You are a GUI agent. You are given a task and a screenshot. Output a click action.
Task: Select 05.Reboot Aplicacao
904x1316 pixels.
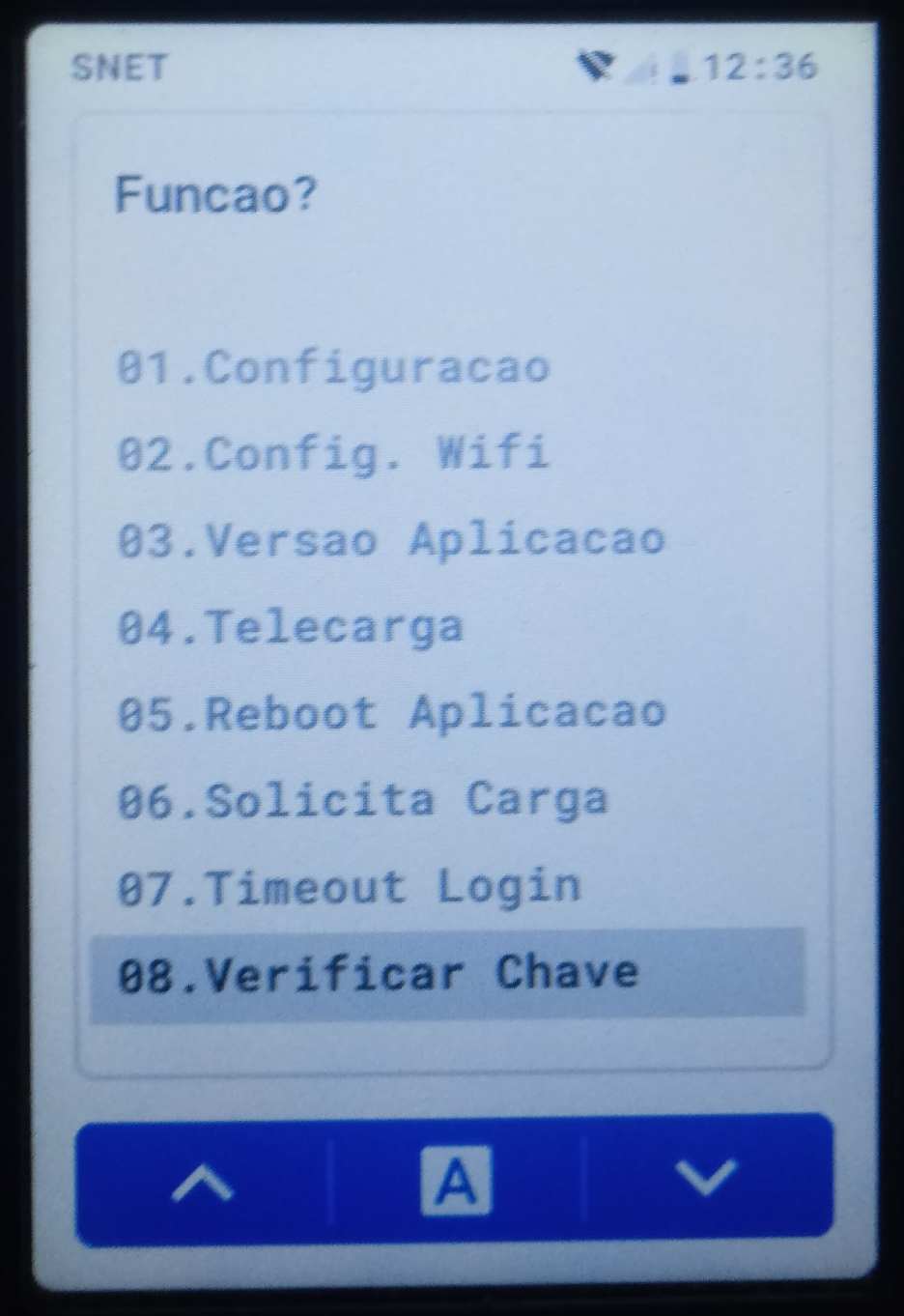tap(391, 714)
